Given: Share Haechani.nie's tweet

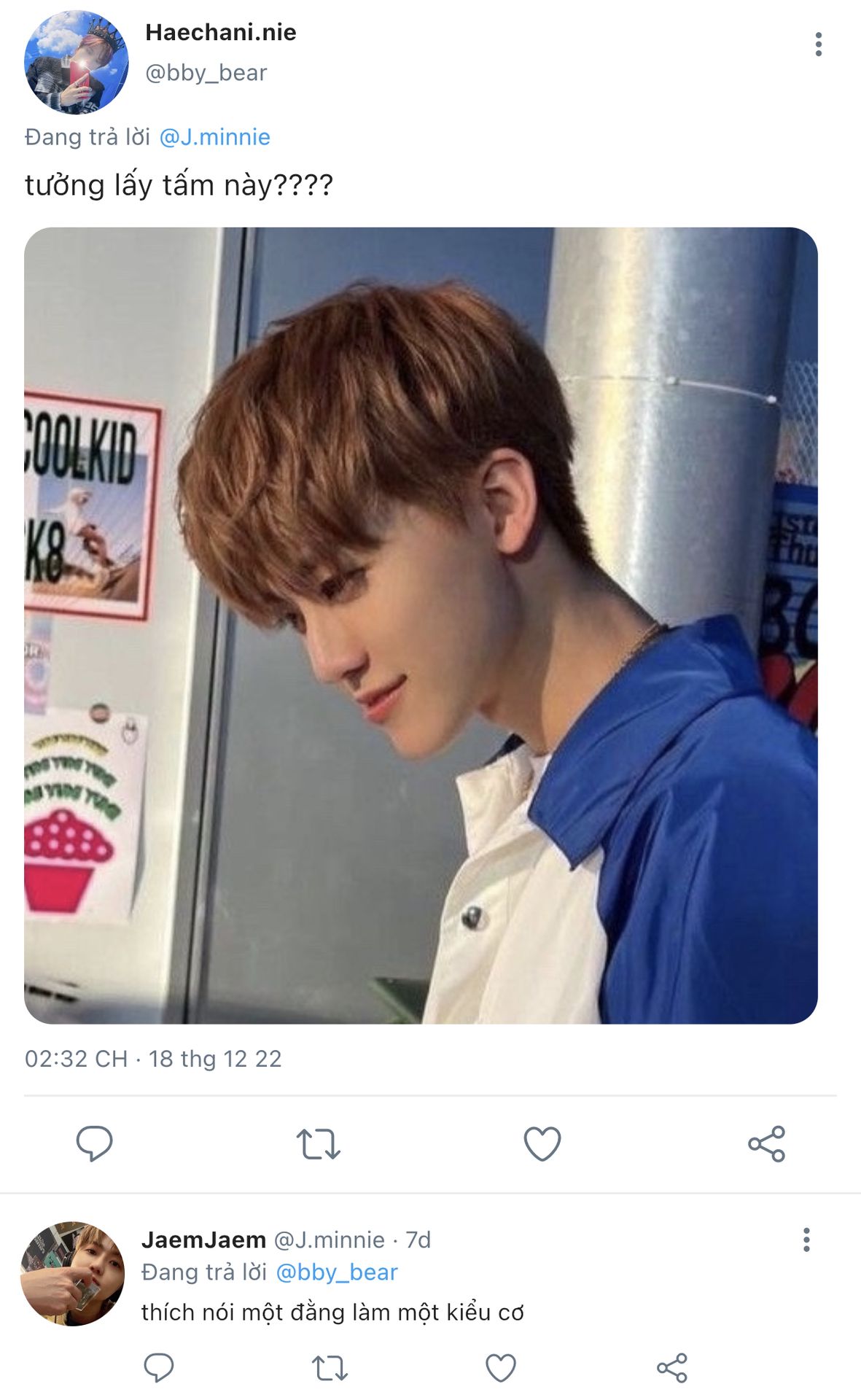Looking at the screenshot, I should [766, 1143].
